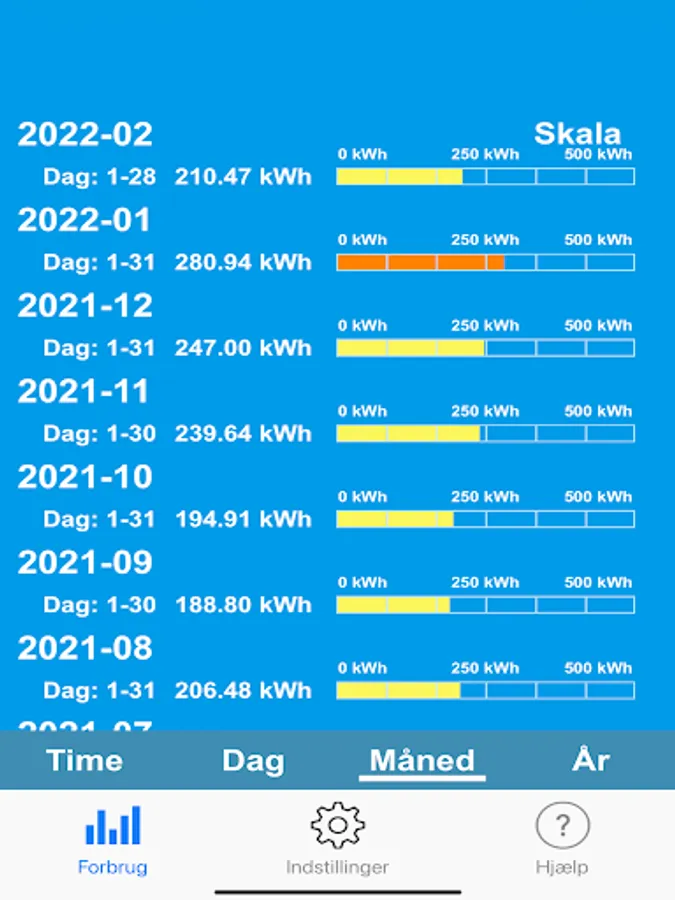Go to Indstillinger
This screenshot has width=675, height=900.
337,840
